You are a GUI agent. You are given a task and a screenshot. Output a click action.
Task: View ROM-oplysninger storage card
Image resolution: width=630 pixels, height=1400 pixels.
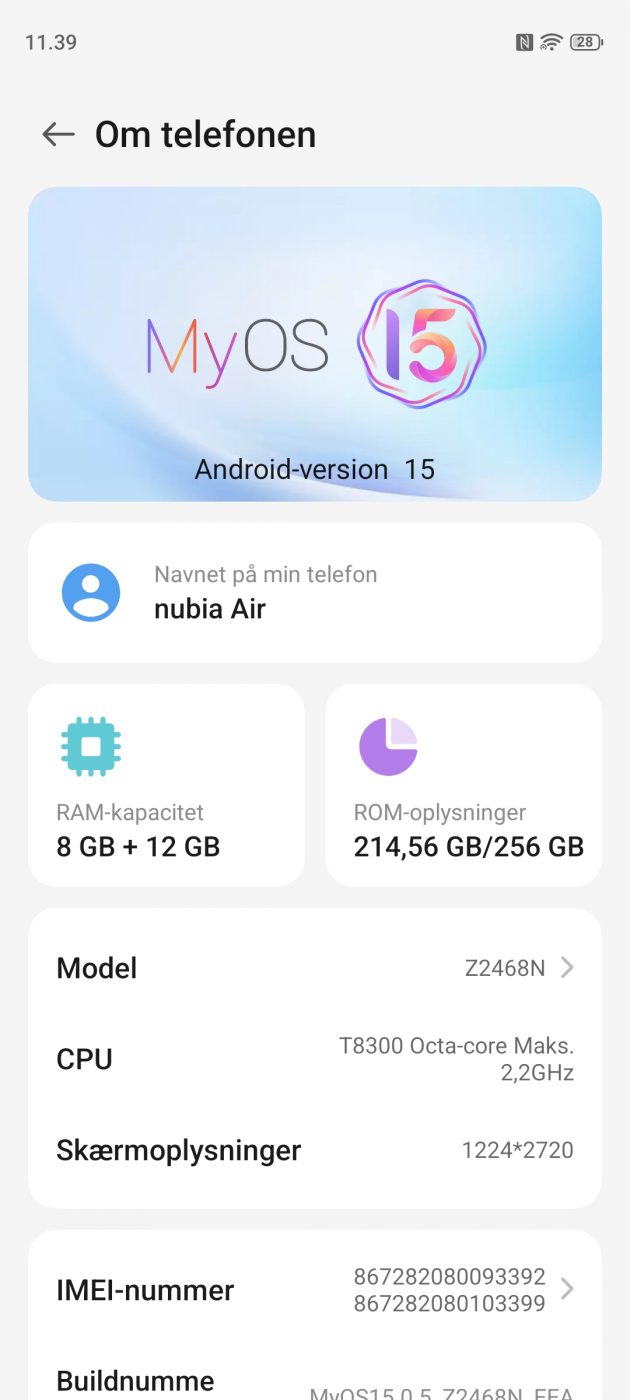click(x=464, y=785)
